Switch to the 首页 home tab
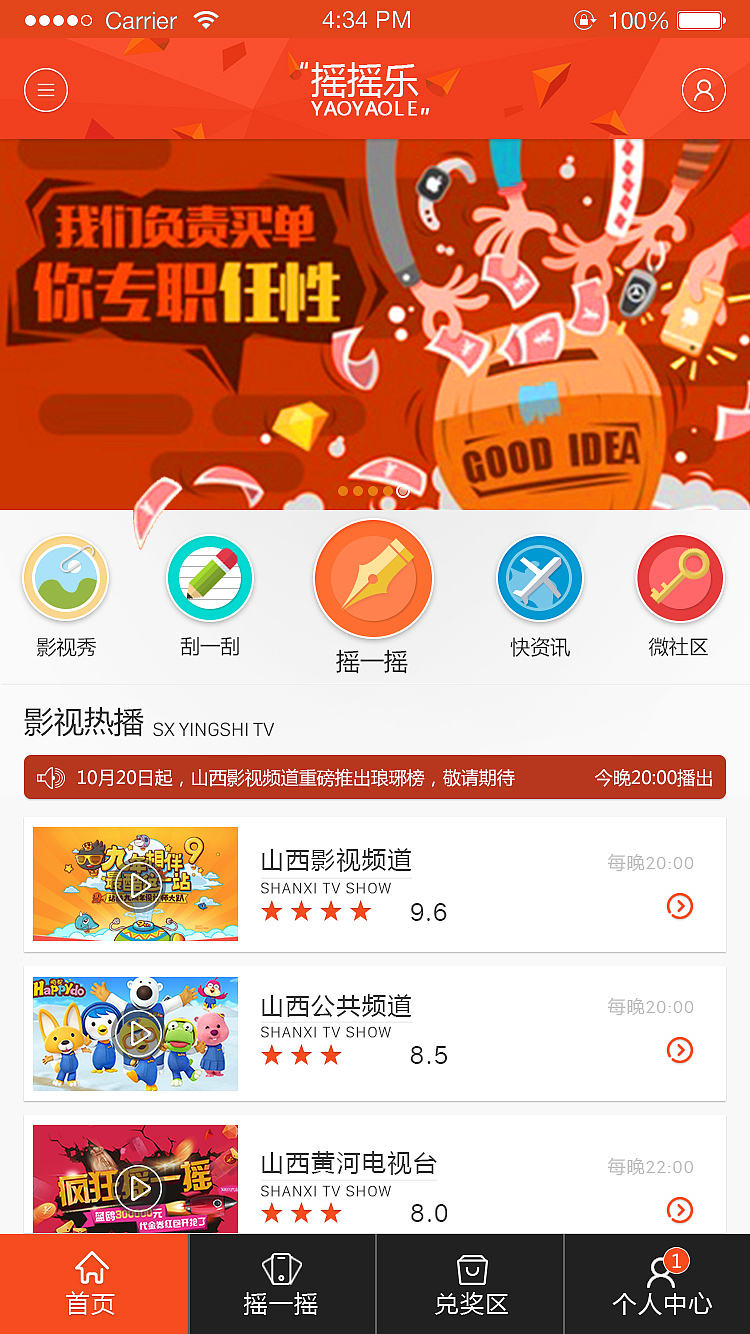The height and width of the screenshot is (1334, 750). tap(93, 1285)
